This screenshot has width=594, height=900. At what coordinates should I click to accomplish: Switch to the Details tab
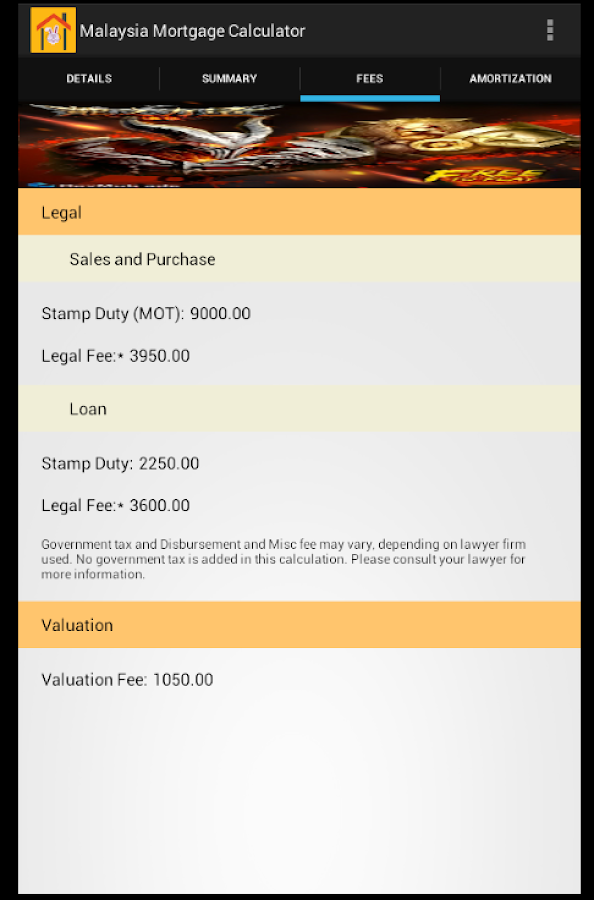pos(89,79)
